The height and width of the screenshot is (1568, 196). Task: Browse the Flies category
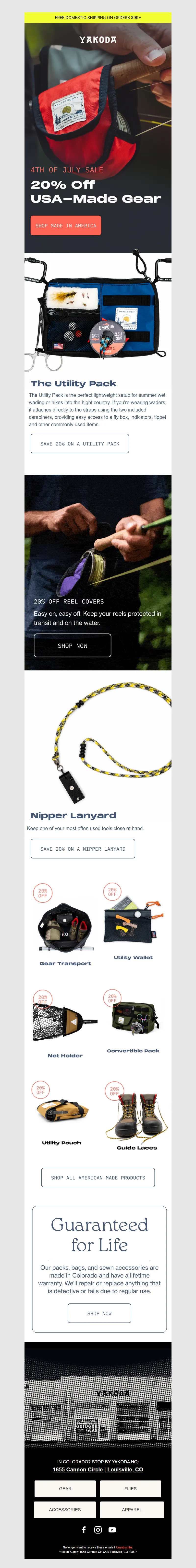click(x=131, y=1488)
